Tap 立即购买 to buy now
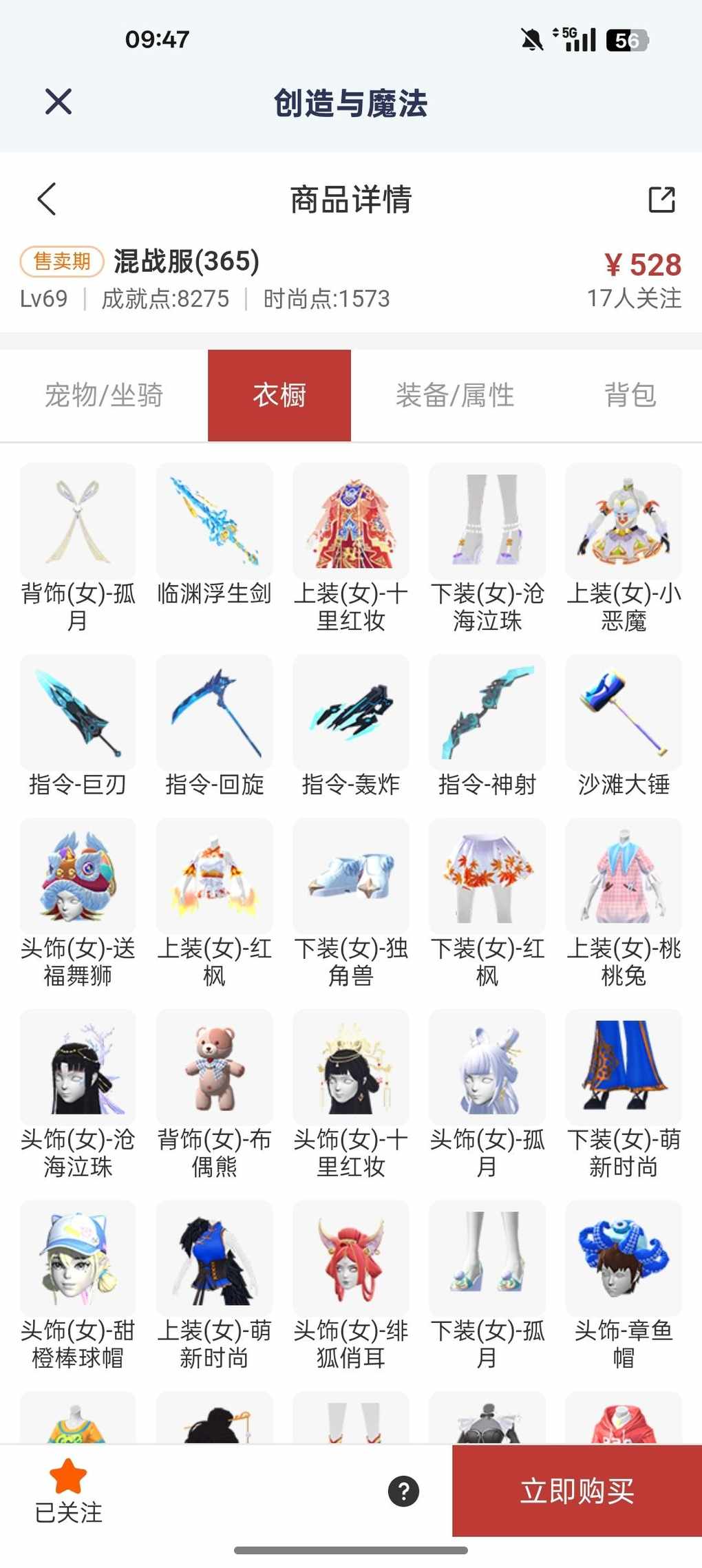 click(x=577, y=1491)
